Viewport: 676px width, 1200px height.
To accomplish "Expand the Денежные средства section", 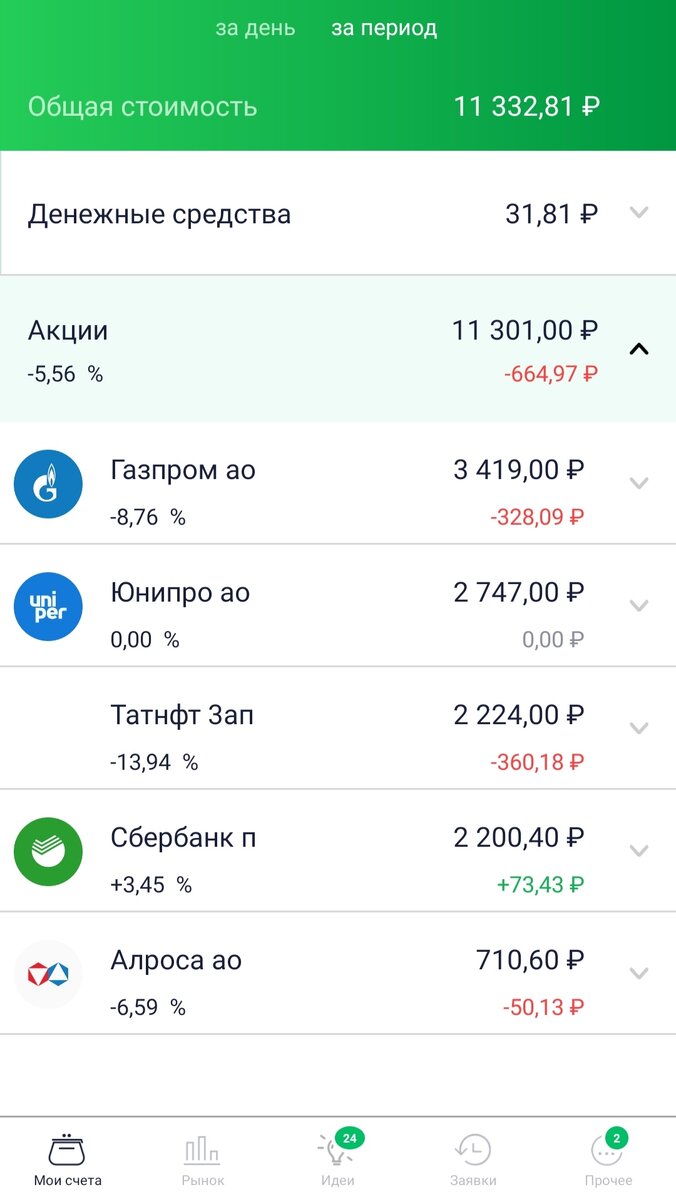I will [338, 213].
